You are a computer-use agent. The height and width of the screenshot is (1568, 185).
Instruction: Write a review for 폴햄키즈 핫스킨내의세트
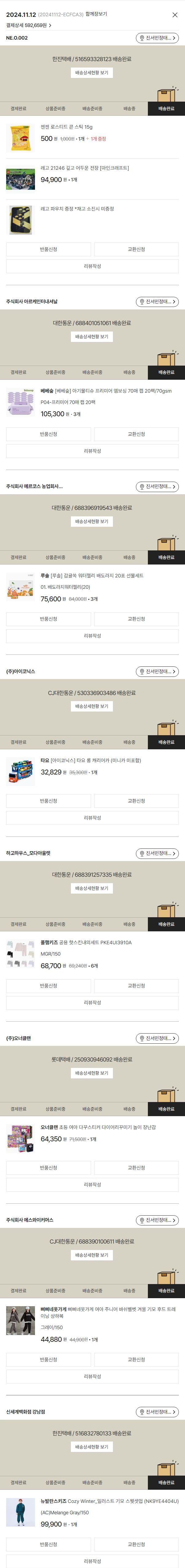pyautogui.click(x=93, y=1002)
